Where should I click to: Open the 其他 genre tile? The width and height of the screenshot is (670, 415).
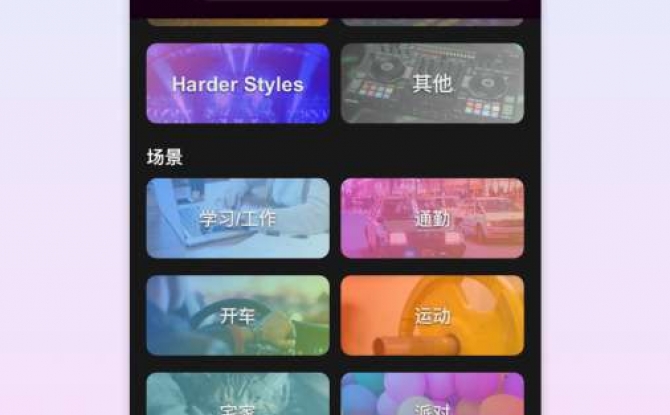[432, 84]
